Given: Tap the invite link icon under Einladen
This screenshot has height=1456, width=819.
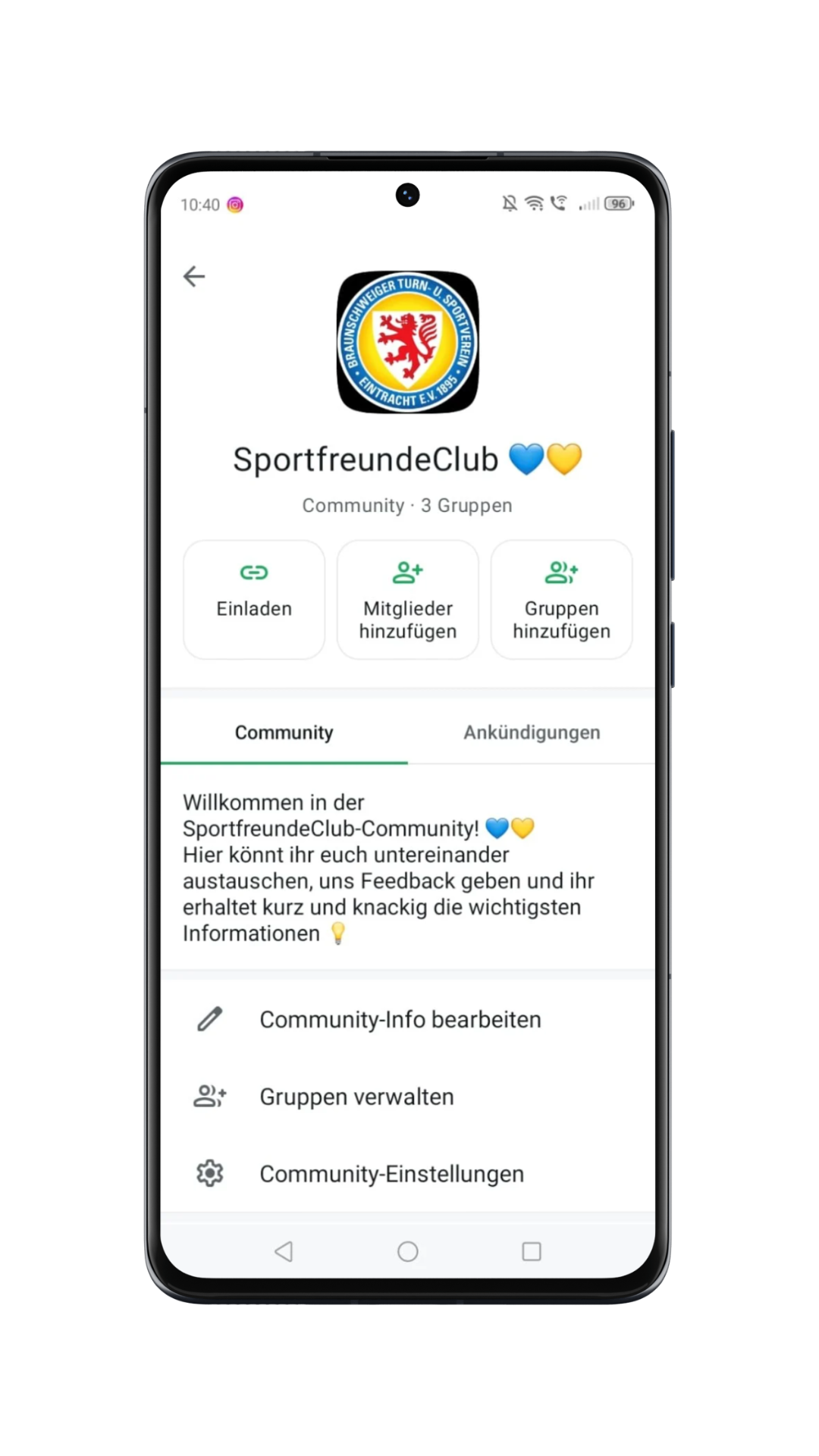Looking at the screenshot, I should point(253,572).
